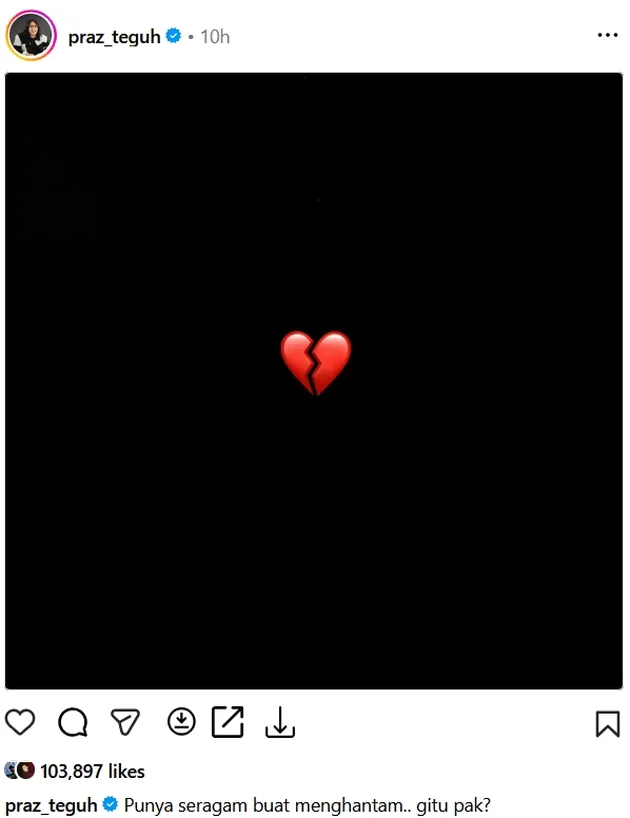630x818 pixels.
Task: Like the post with the heart icon
Action: (x=20, y=722)
